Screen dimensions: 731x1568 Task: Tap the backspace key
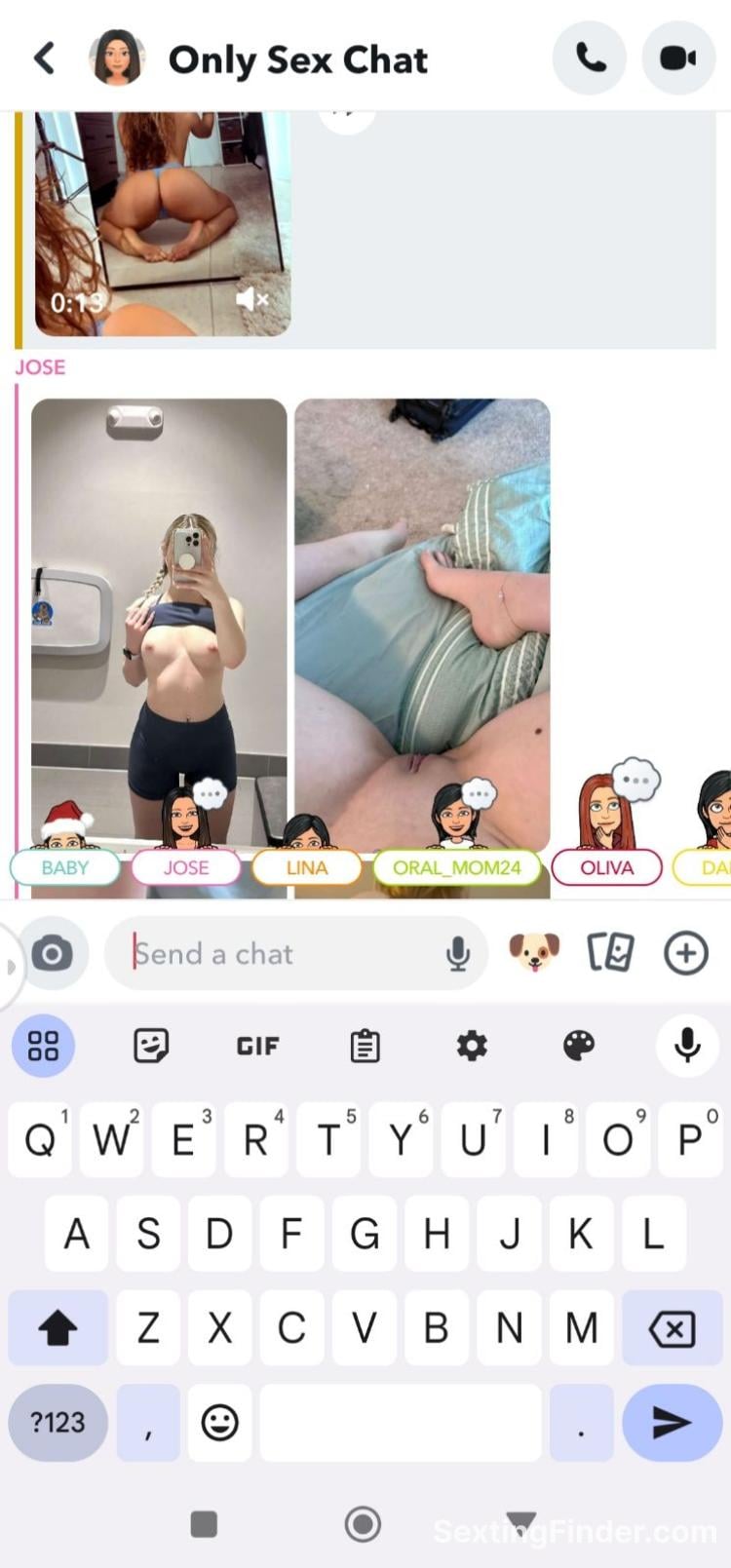tap(672, 1328)
